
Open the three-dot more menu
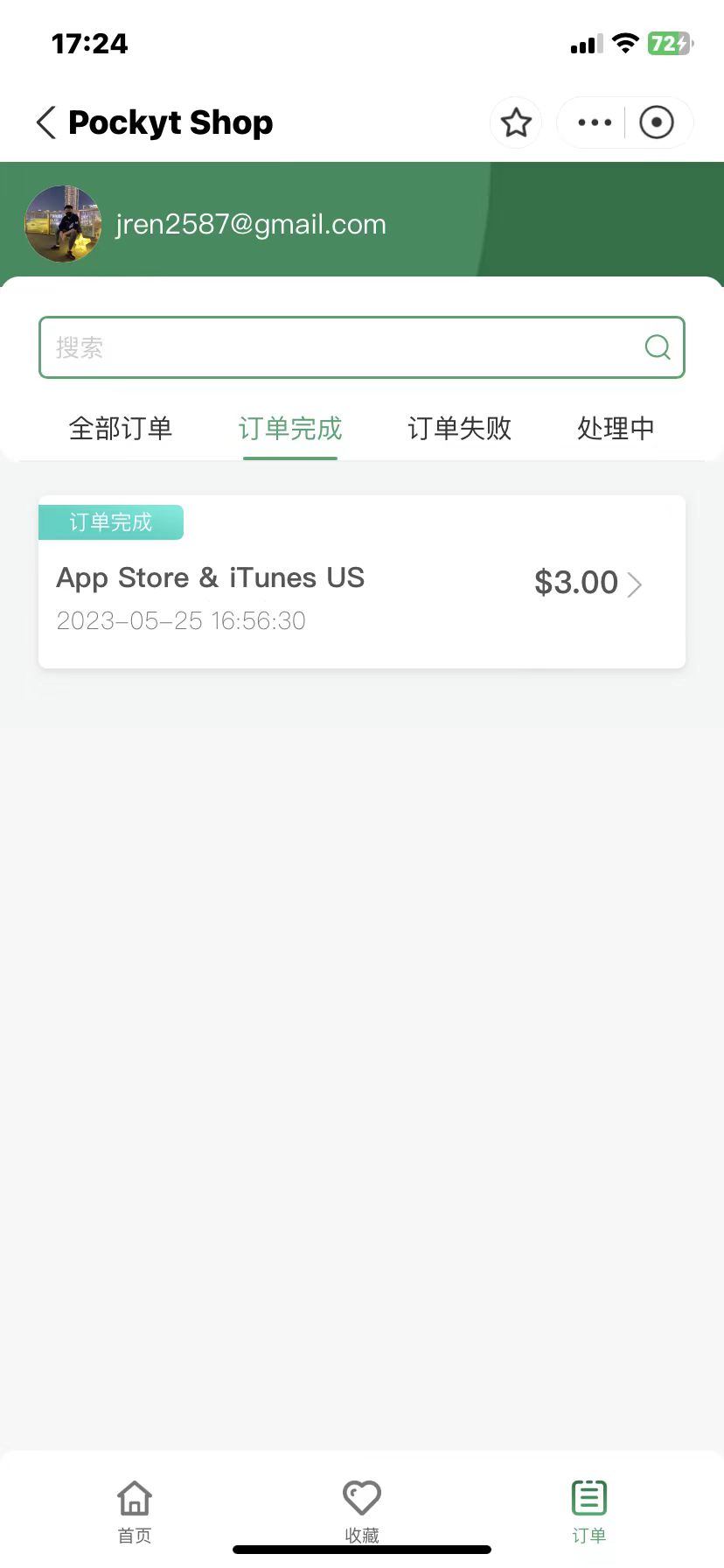tap(595, 122)
